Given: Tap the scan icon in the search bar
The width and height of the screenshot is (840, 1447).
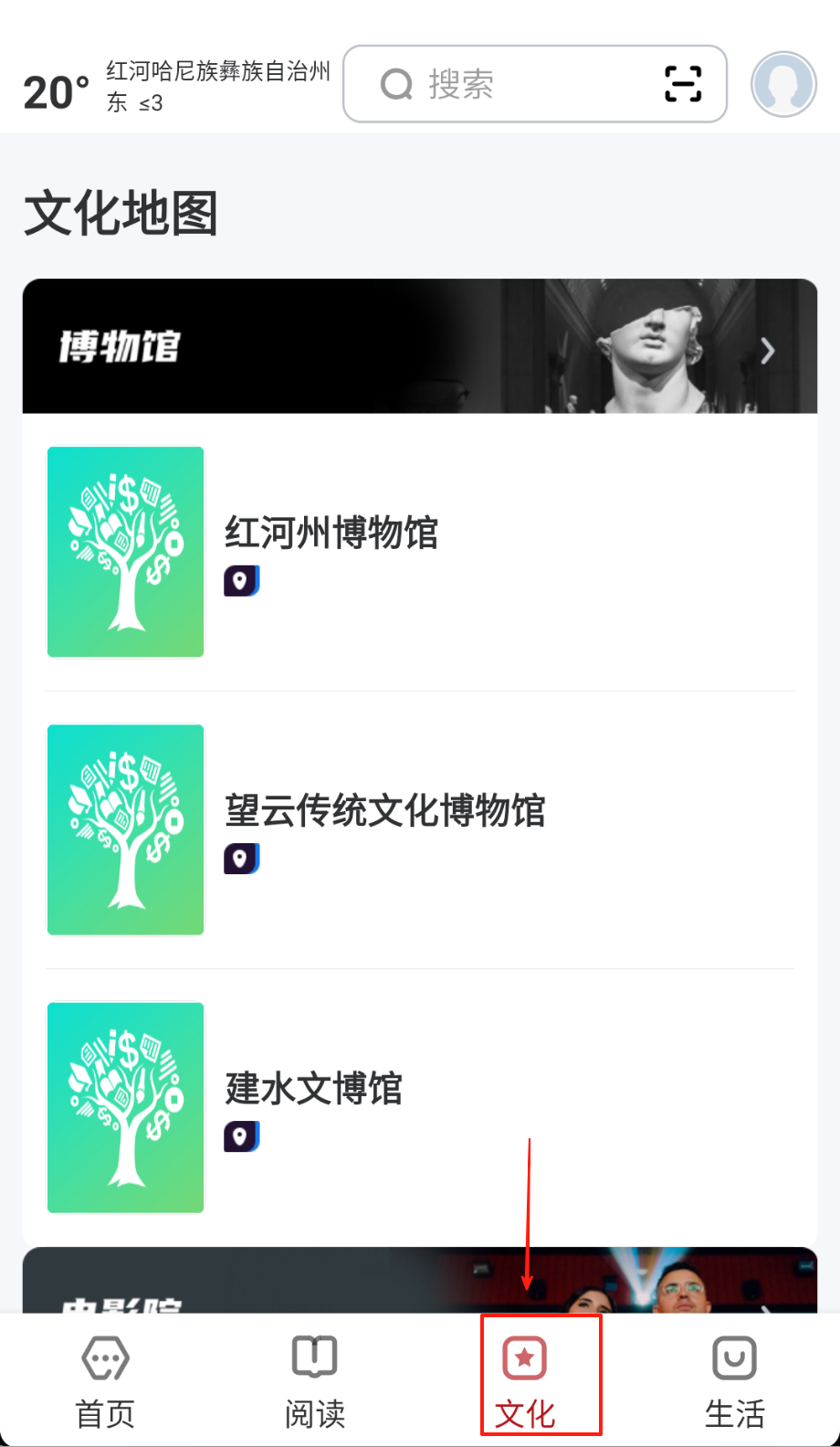Looking at the screenshot, I should click(683, 84).
